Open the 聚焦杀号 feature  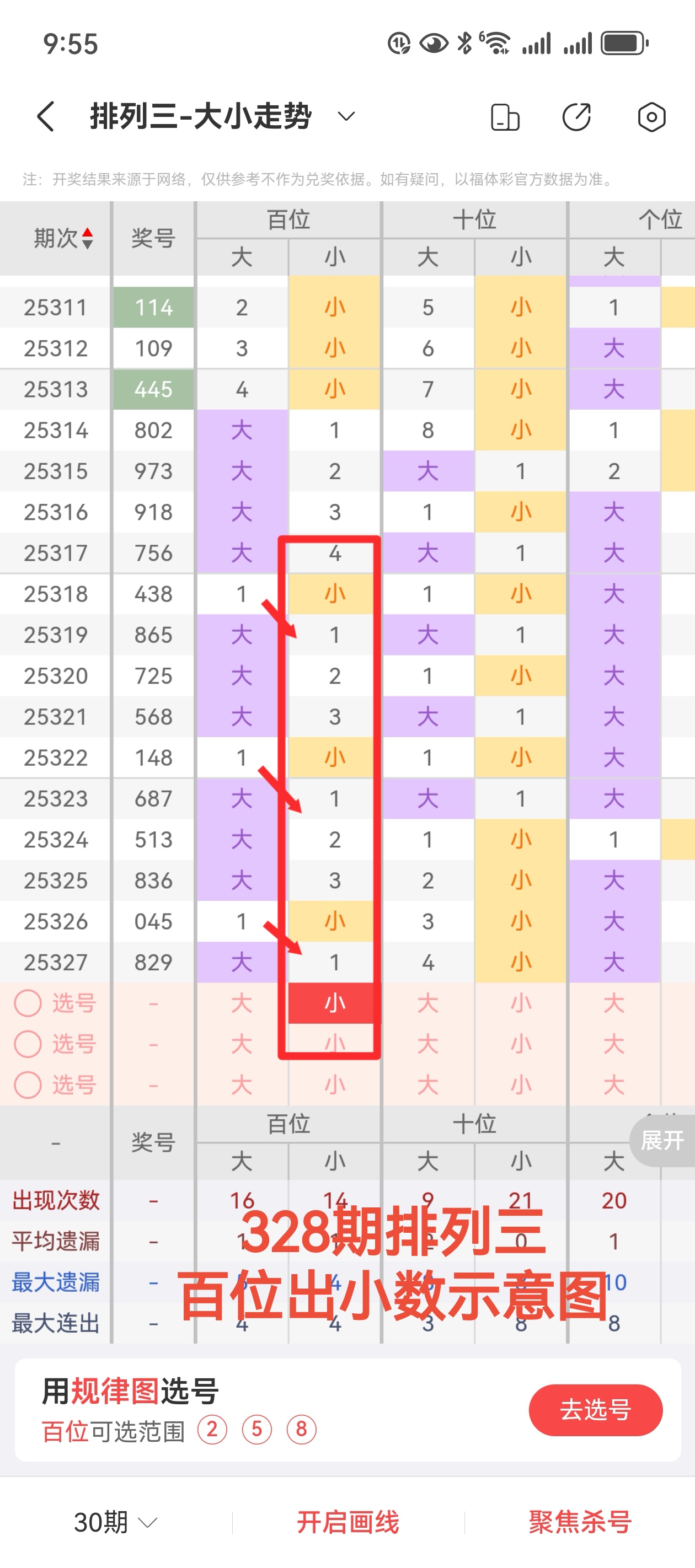pyautogui.click(x=580, y=1522)
